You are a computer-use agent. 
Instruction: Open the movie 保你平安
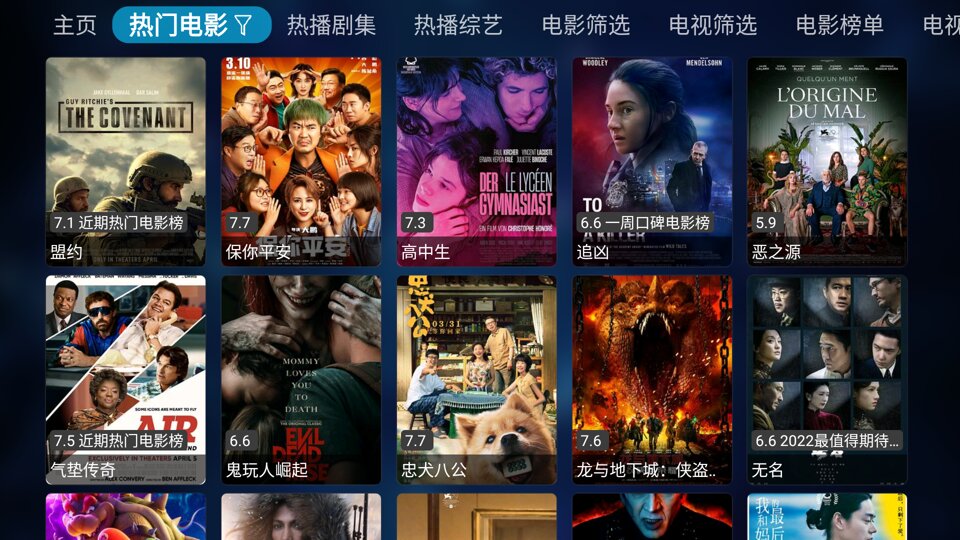(x=301, y=160)
